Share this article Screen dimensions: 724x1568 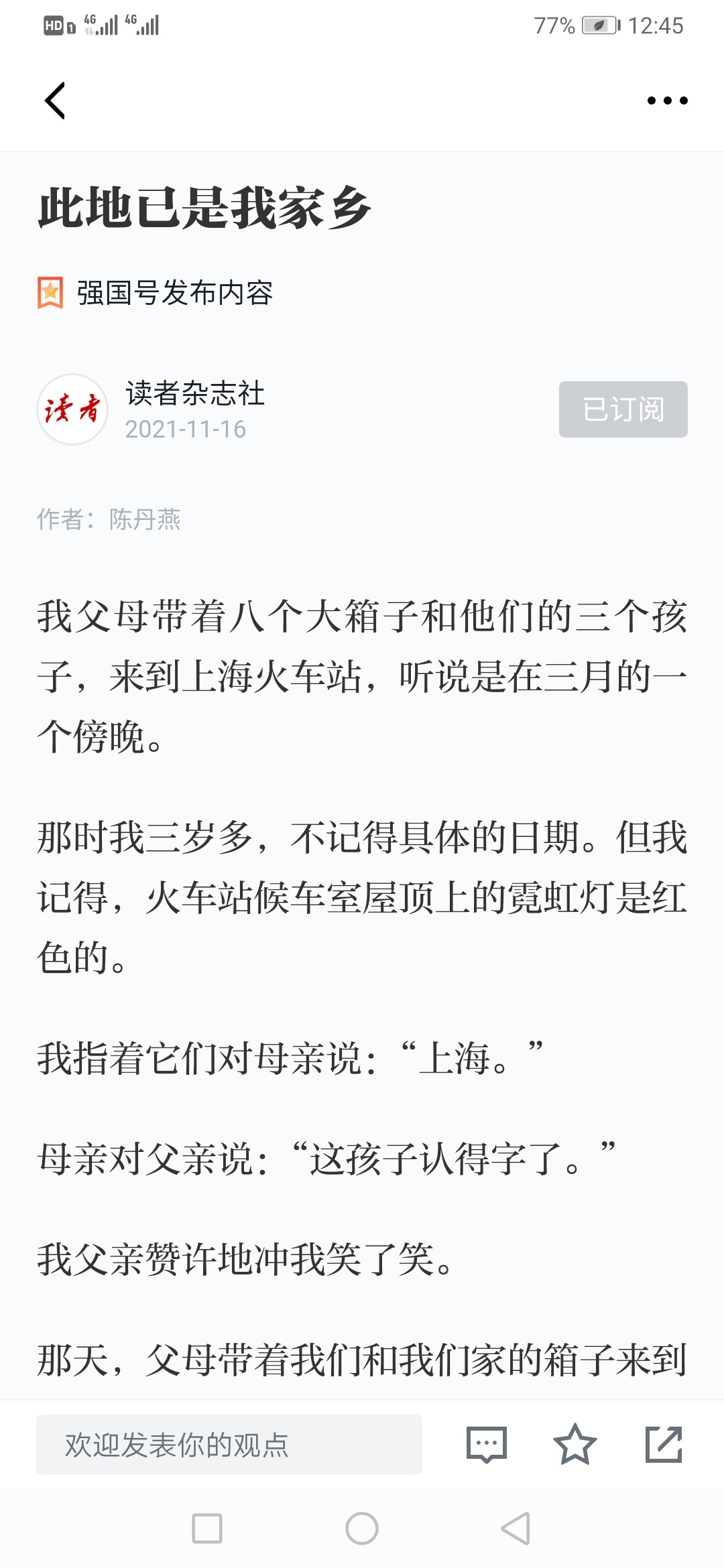coord(664,1445)
